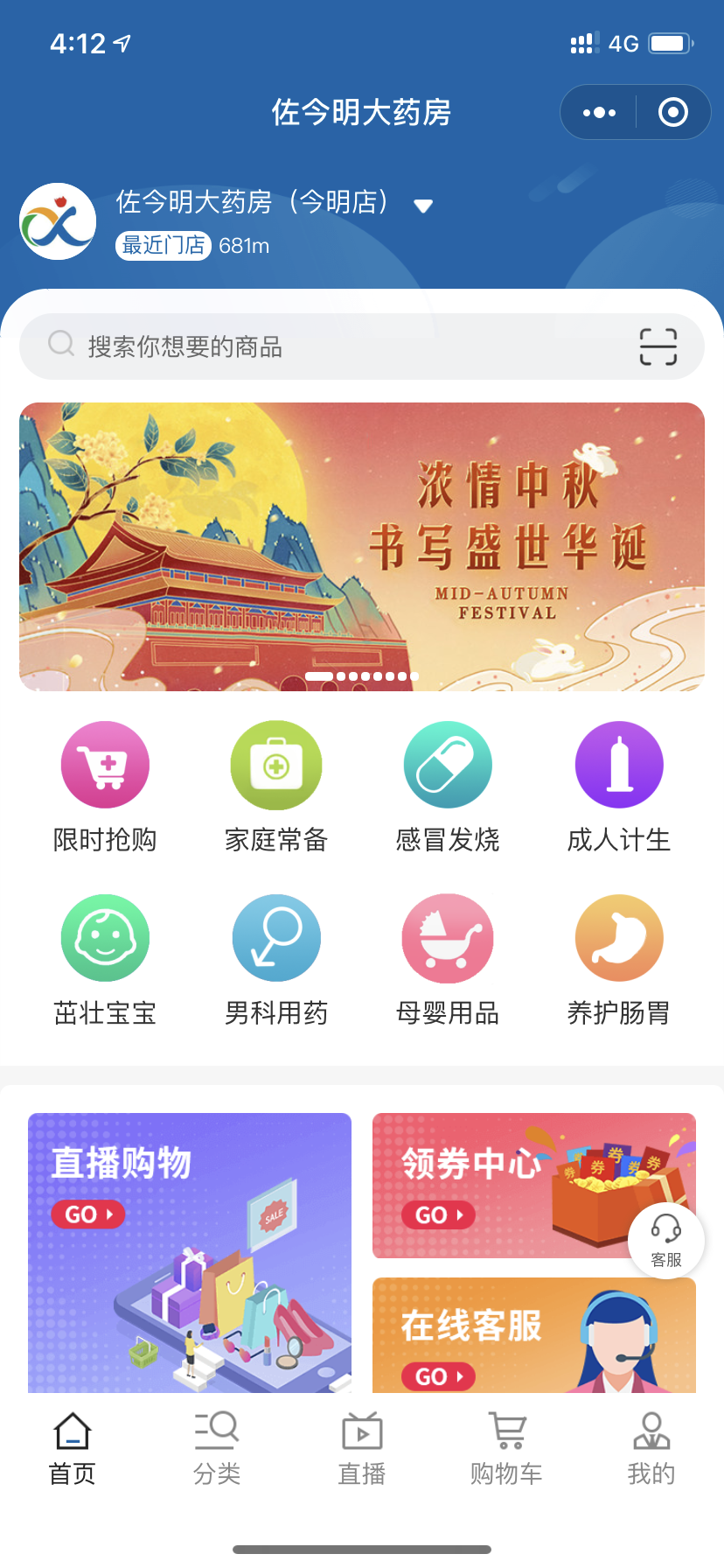Screen dimensions: 724x1568
Task: Open 家庭常备 category
Action: pyautogui.click(x=276, y=785)
